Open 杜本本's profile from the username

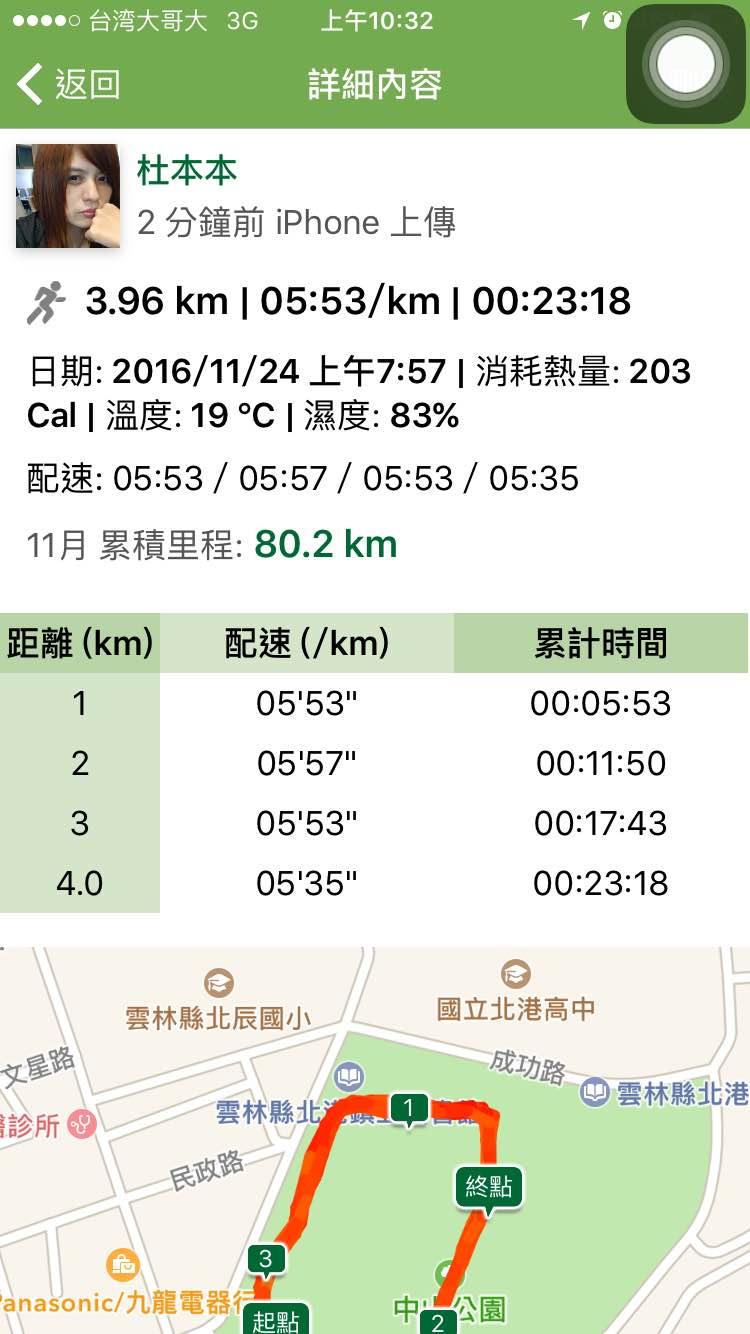coord(187,171)
